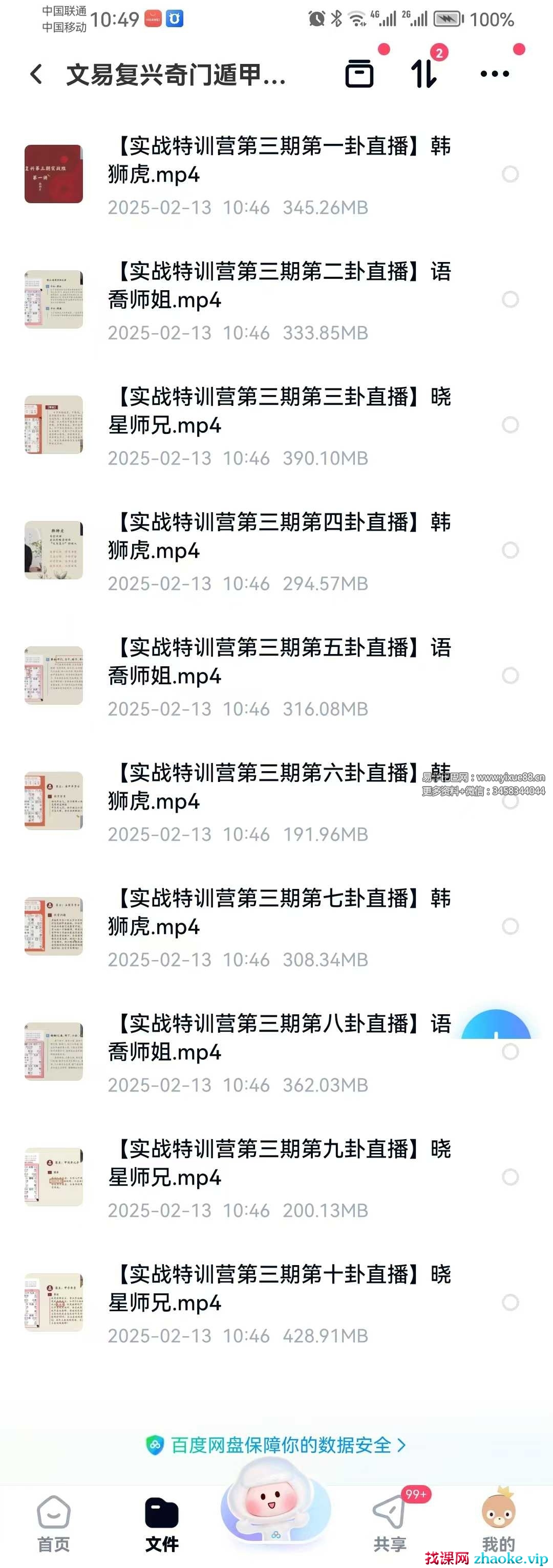The height and width of the screenshot is (1568, 553).
Task: Open the three-dot overflow menu
Action: click(x=495, y=74)
